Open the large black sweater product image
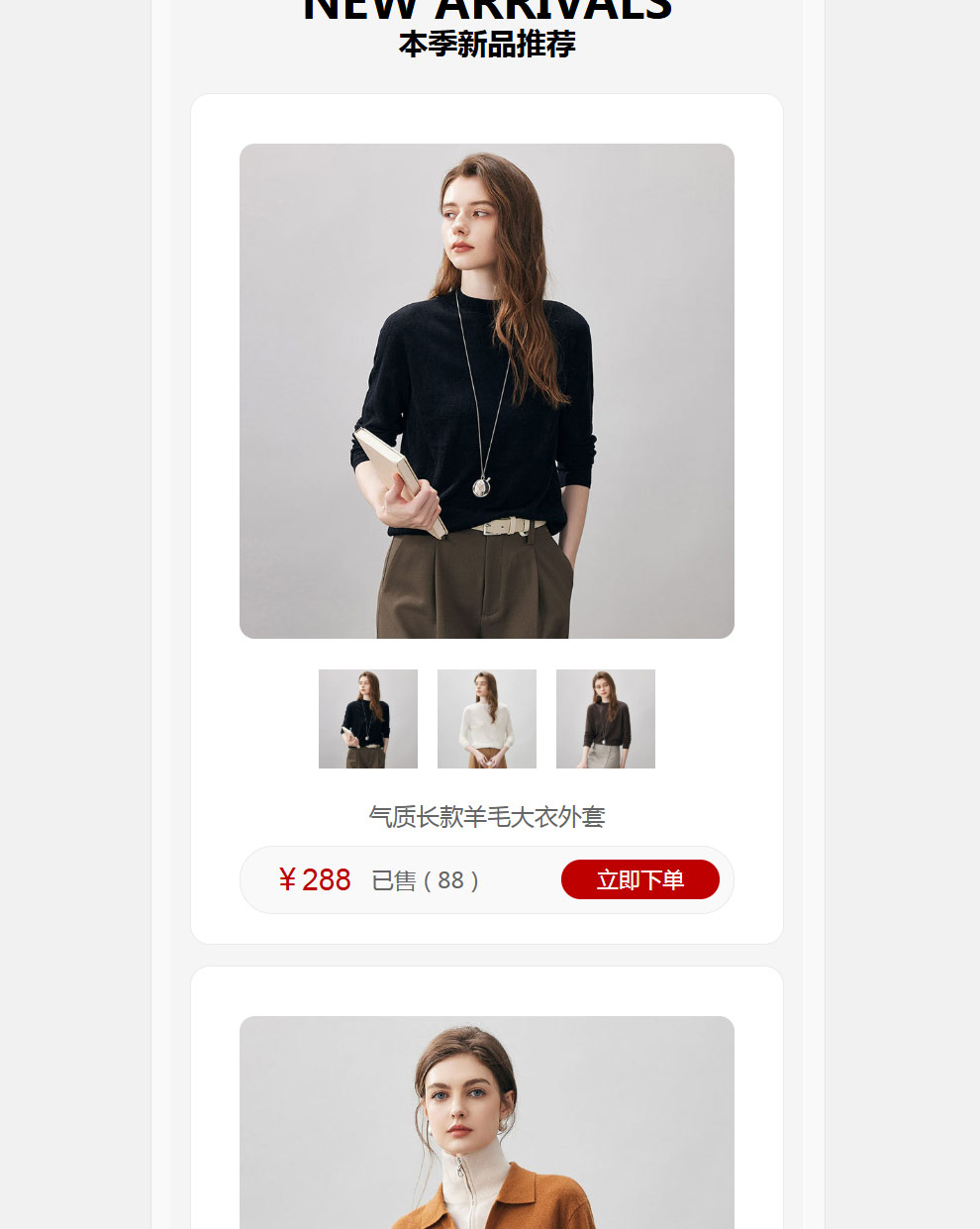Screen dimensions: 980x1229 (487, 391)
